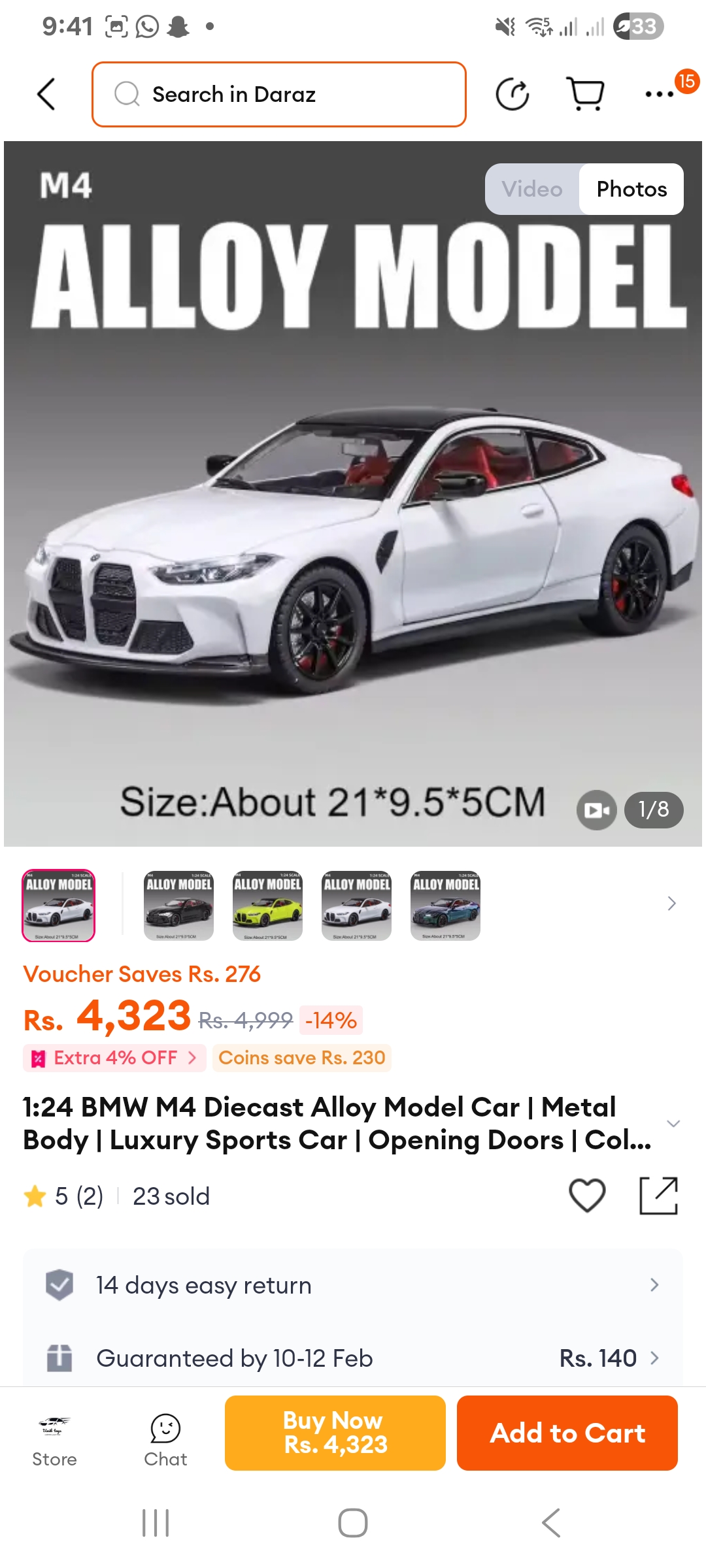Open 14 days easy return details

pos(353,1285)
